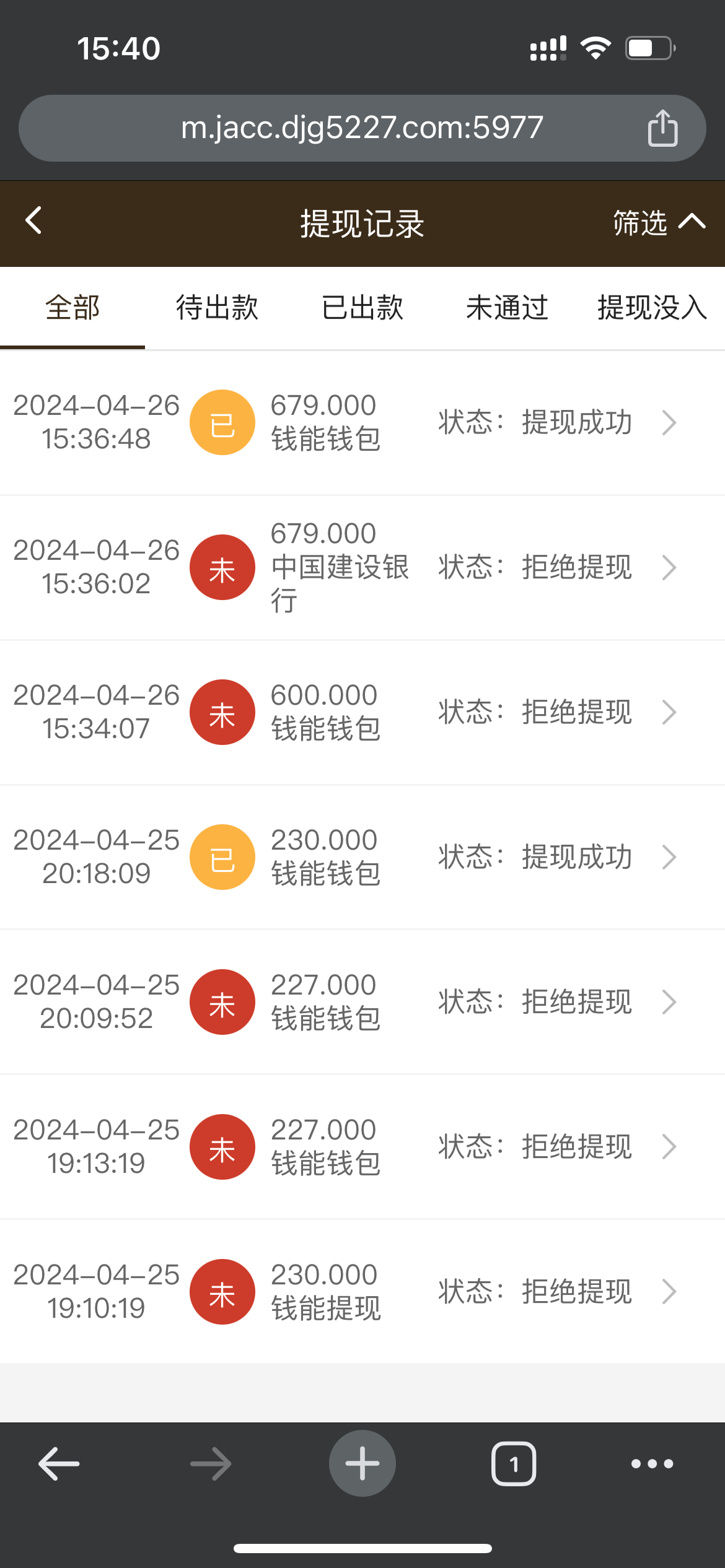Viewport: 725px width, 1568px height.
Task: Go back with the browser back arrow
Action: click(x=59, y=1463)
